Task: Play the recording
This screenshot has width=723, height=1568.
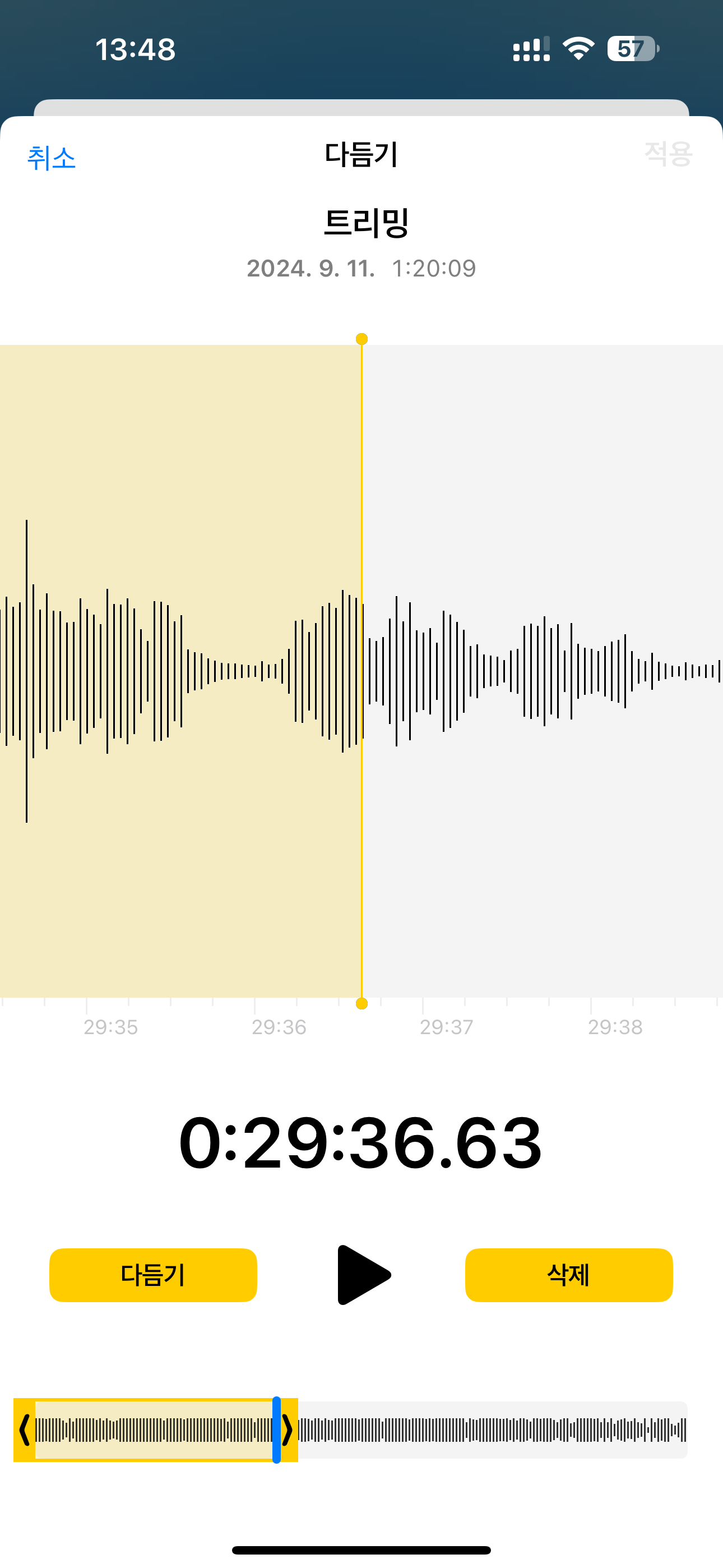Action: pyautogui.click(x=363, y=1275)
